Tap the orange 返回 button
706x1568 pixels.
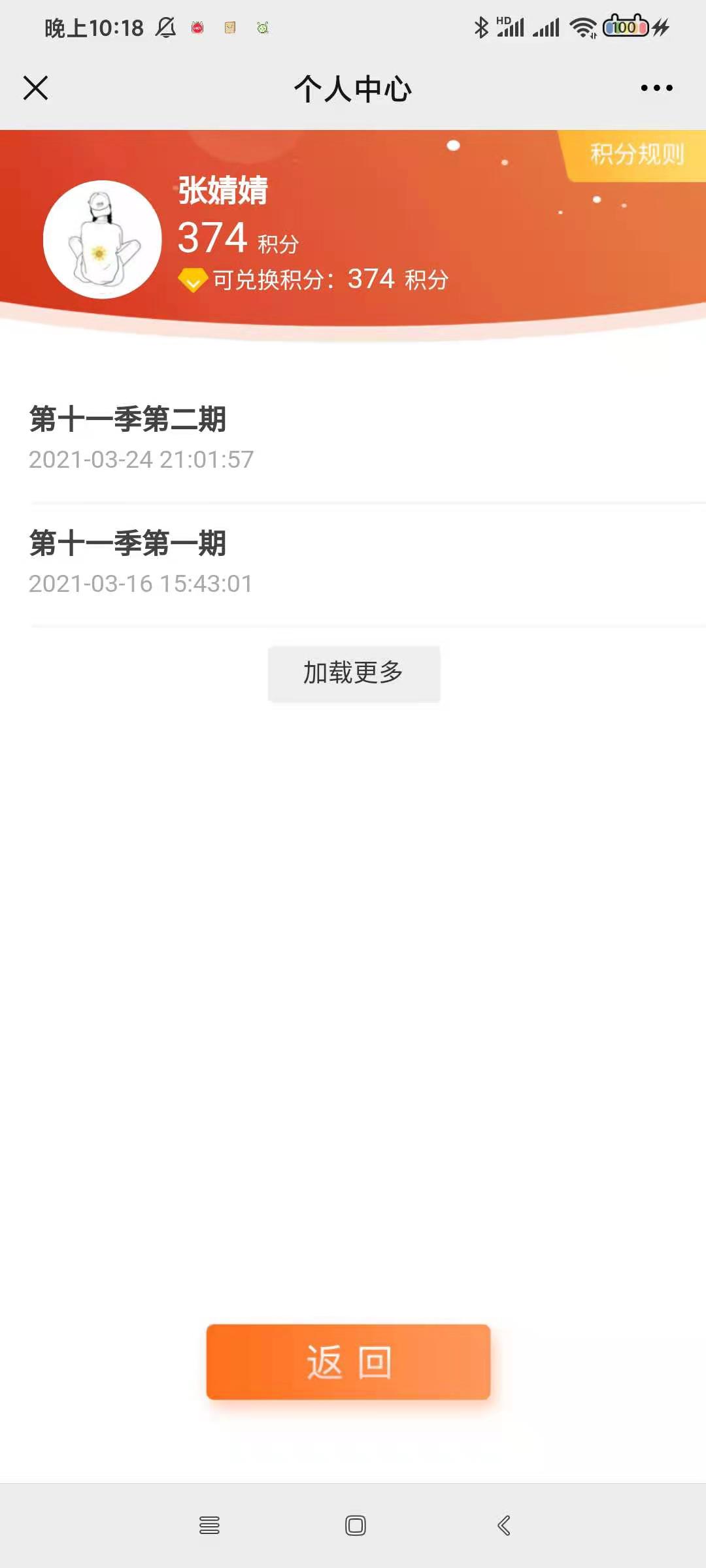348,1362
